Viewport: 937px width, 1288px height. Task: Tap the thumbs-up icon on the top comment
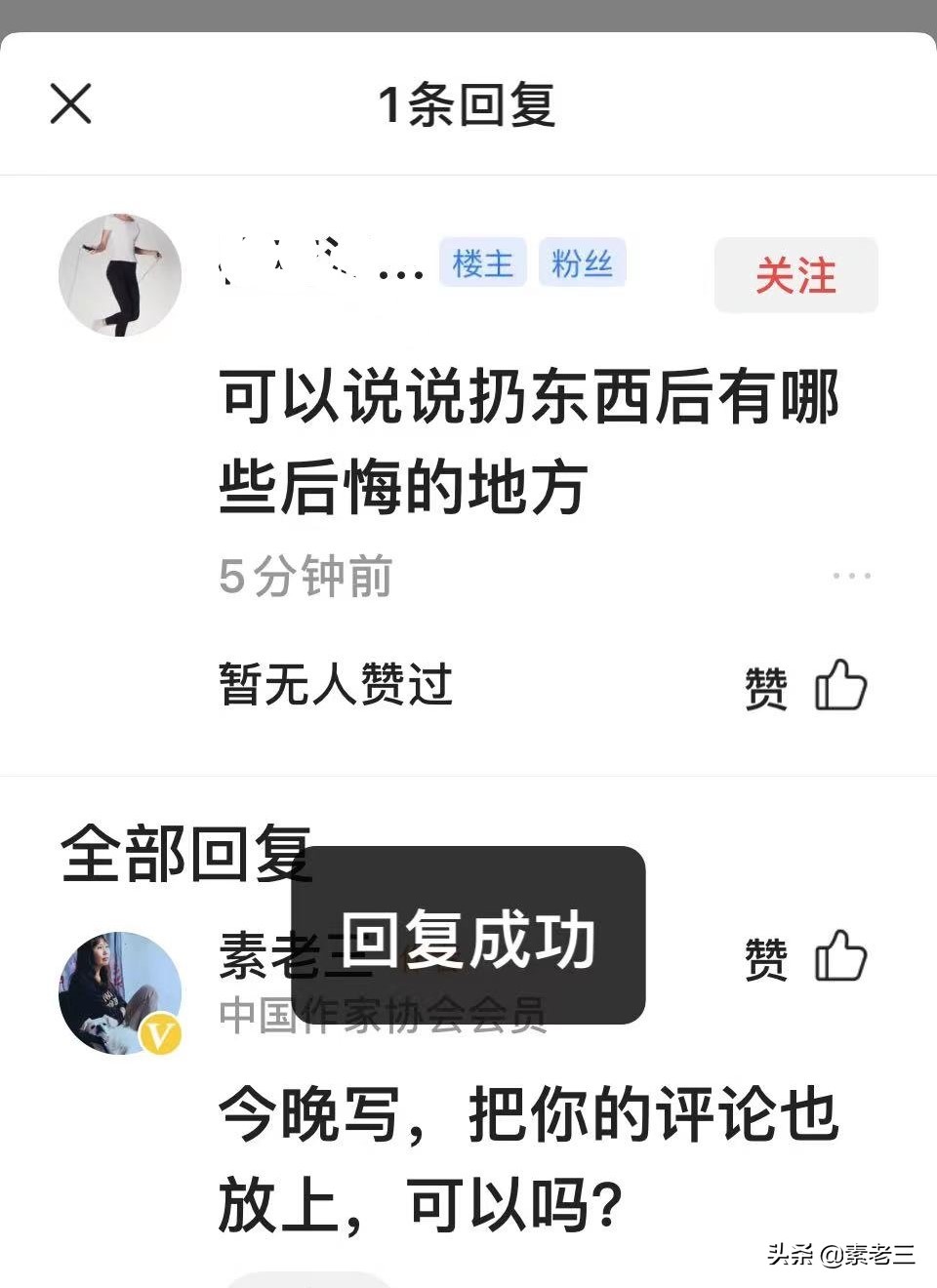pyautogui.click(x=840, y=685)
